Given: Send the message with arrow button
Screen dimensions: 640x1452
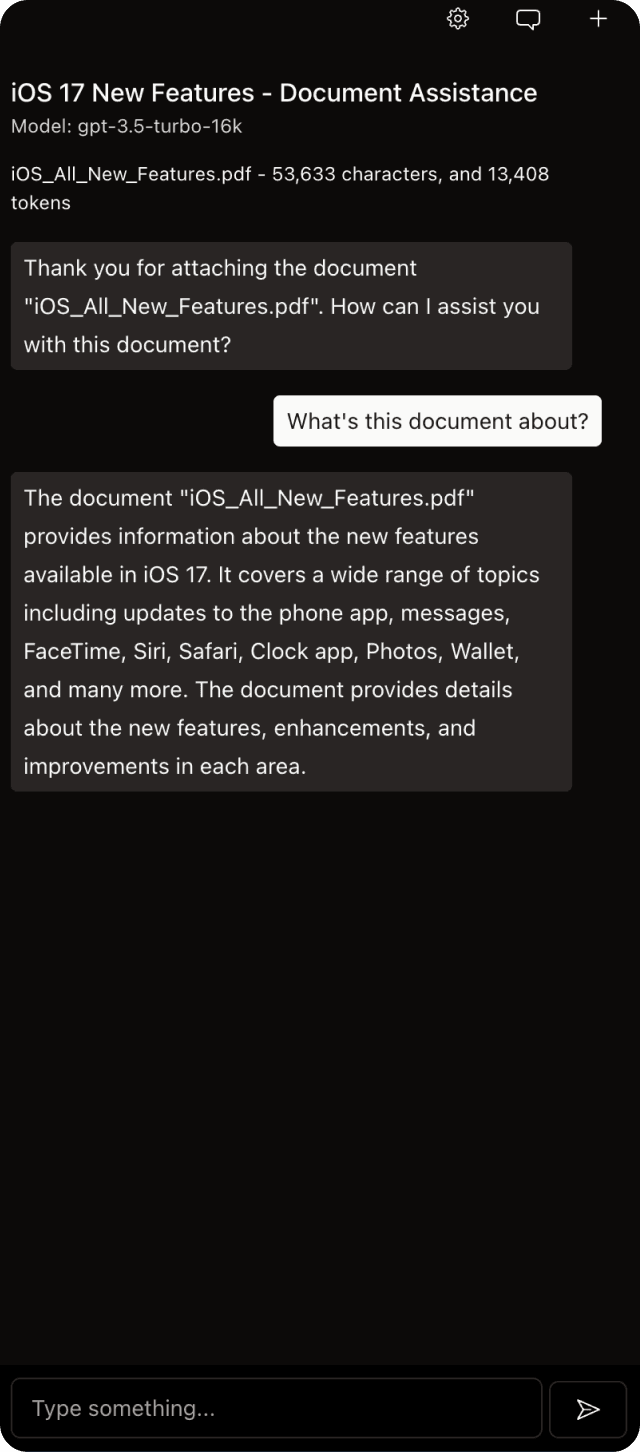Looking at the screenshot, I should pyautogui.click(x=588, y=1409).
